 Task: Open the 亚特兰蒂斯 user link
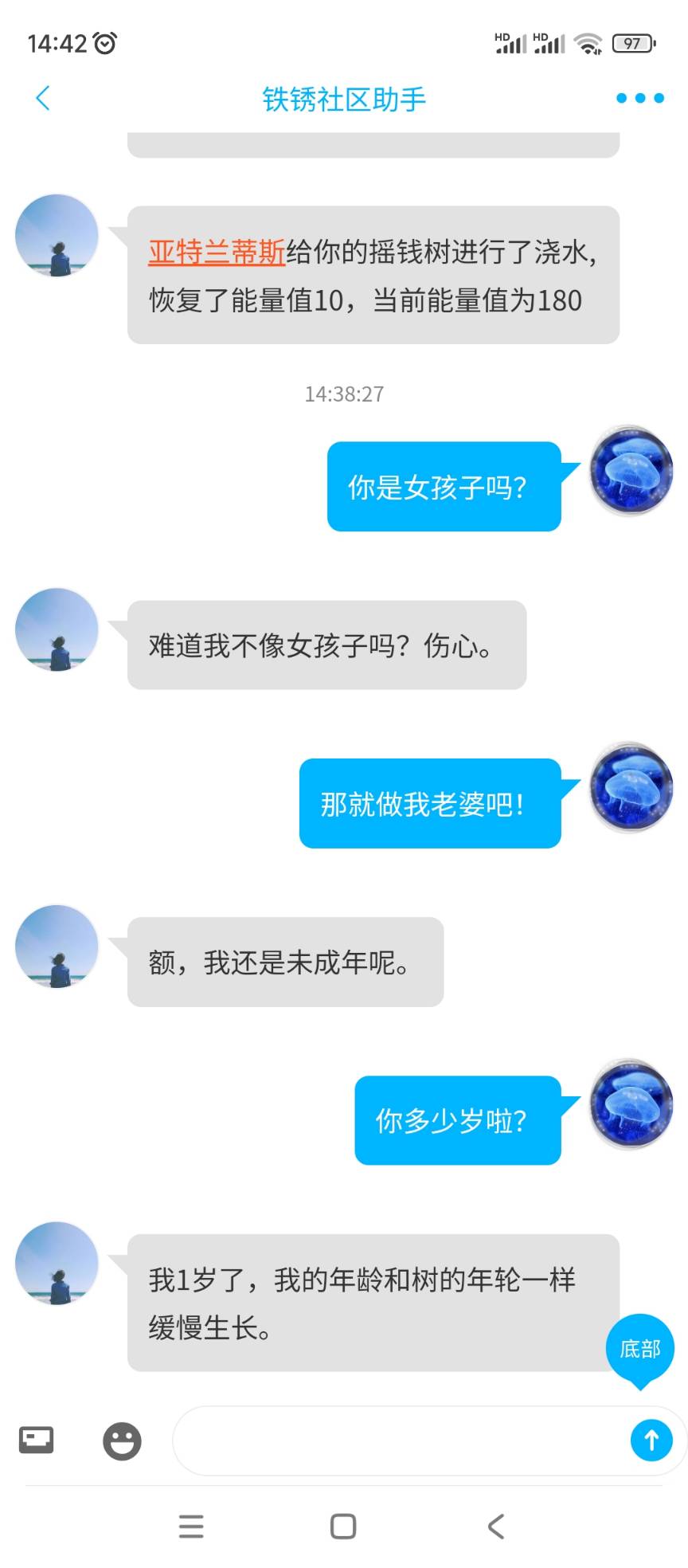pos(217,253)
